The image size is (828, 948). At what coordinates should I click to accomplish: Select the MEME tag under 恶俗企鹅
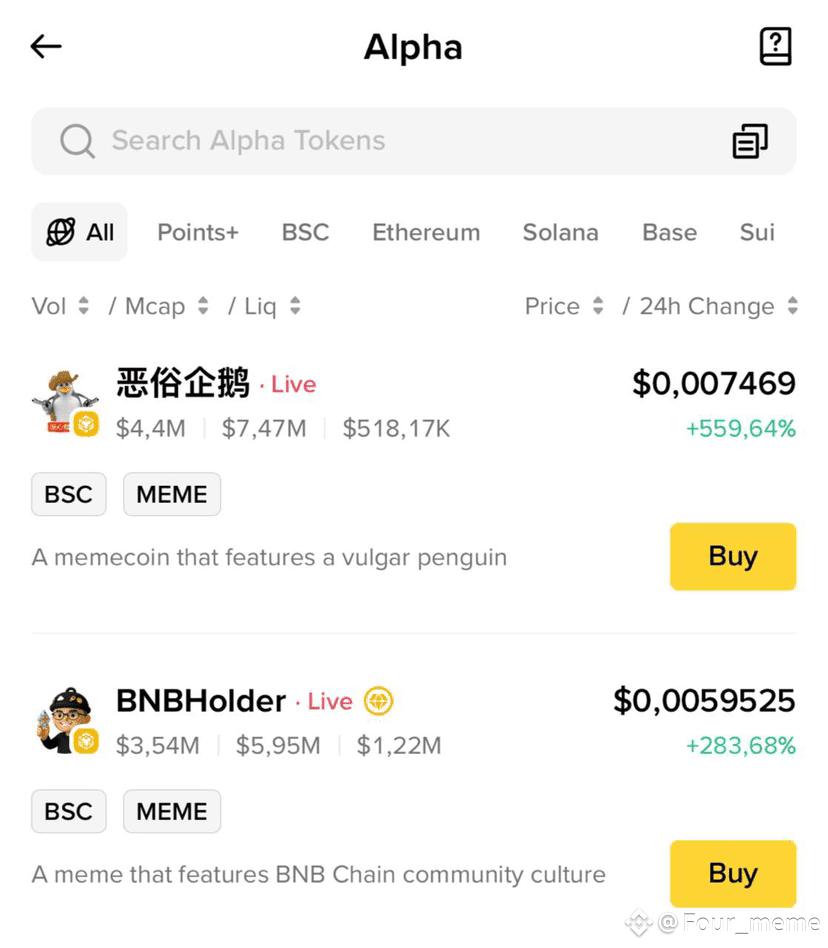click(x=171, y=494)
